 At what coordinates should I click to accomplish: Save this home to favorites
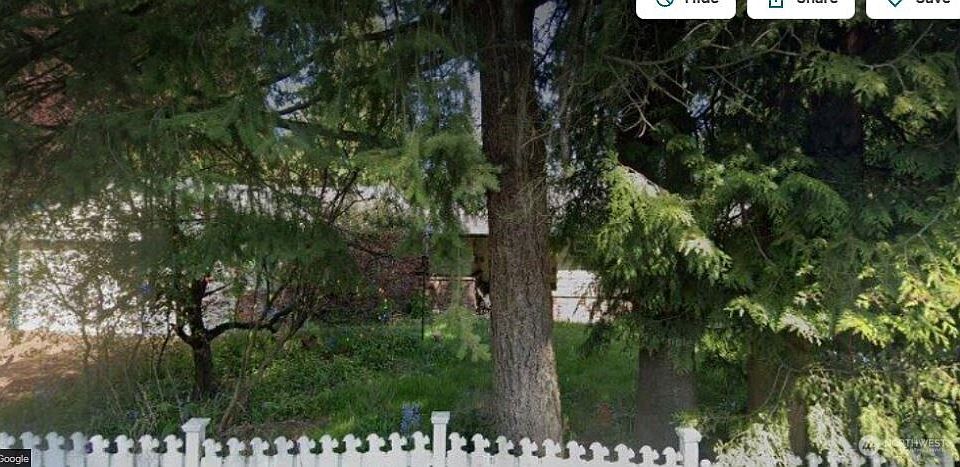point(914,5)
